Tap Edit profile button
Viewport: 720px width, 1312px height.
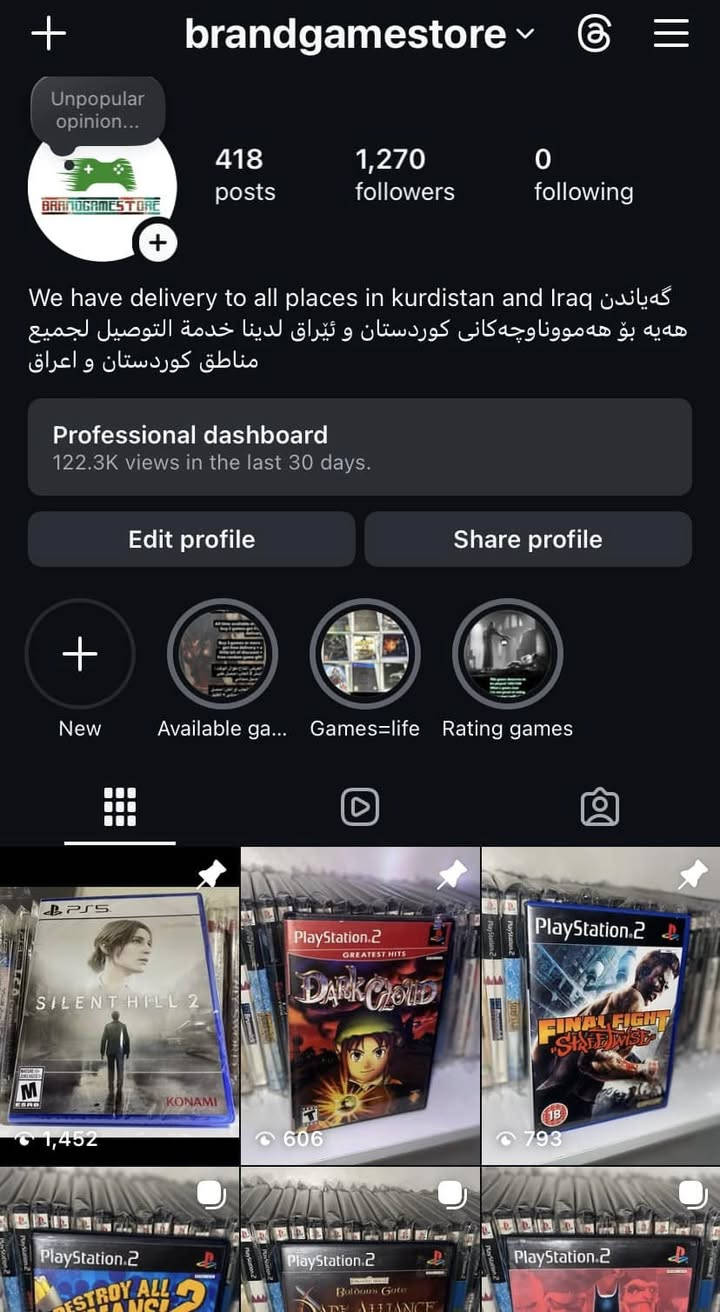(191, 539)
